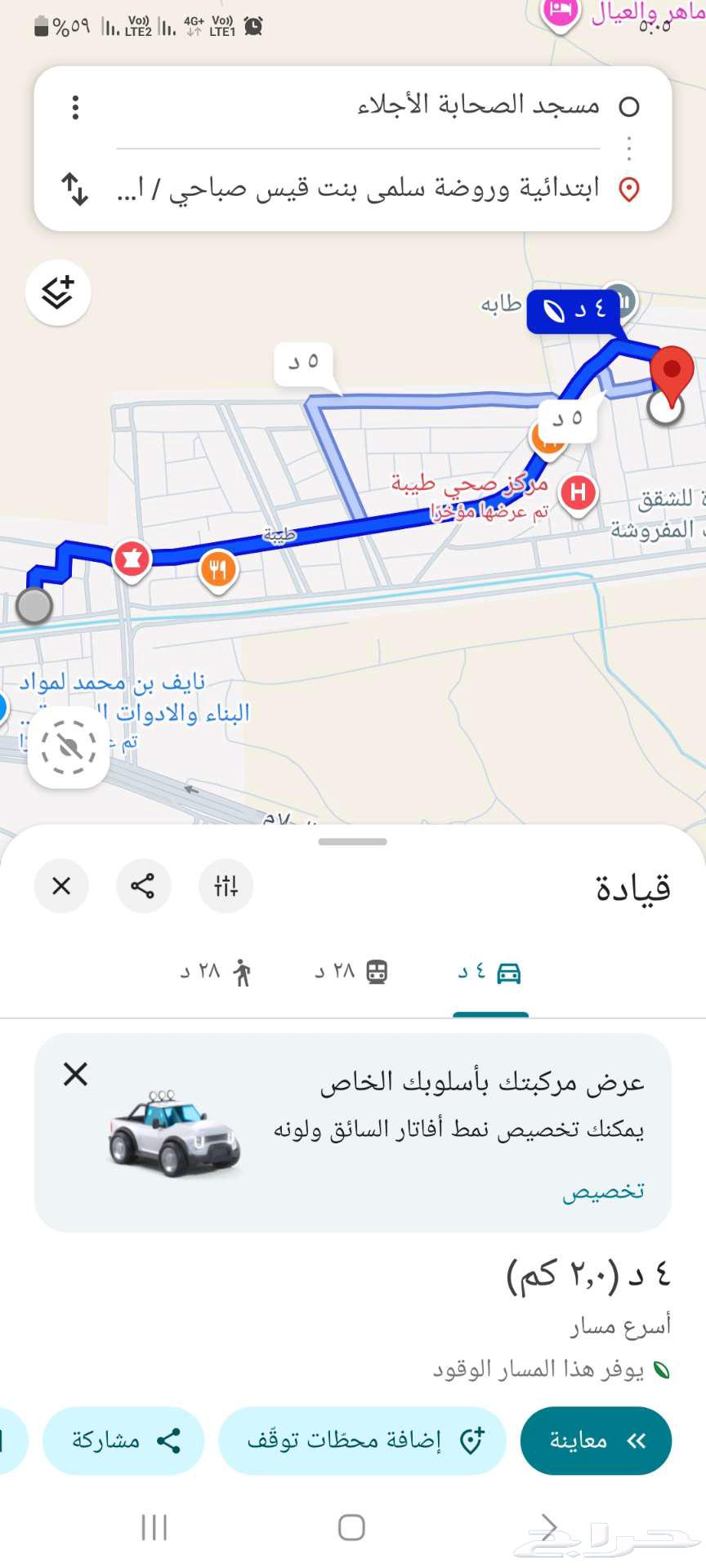Tap the mosque marker near the route
The height and width of the screenshot is (1568, 706).
[x=132, y=558]
